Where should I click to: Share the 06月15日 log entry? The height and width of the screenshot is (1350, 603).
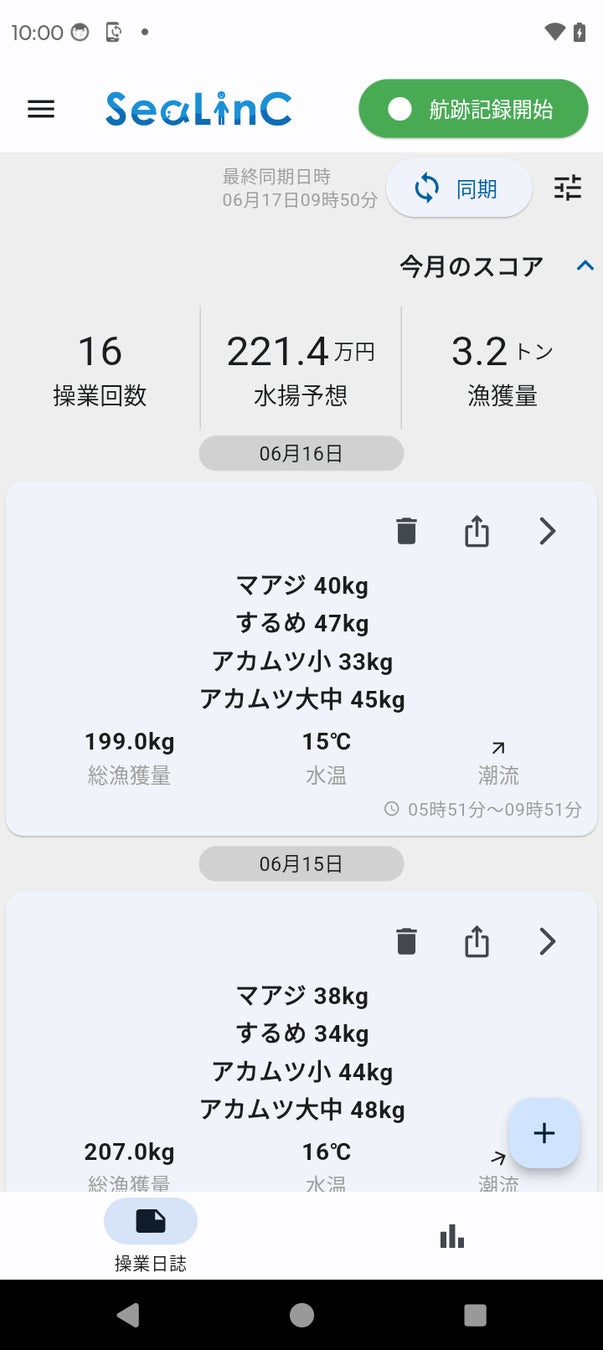coord(477,941)
